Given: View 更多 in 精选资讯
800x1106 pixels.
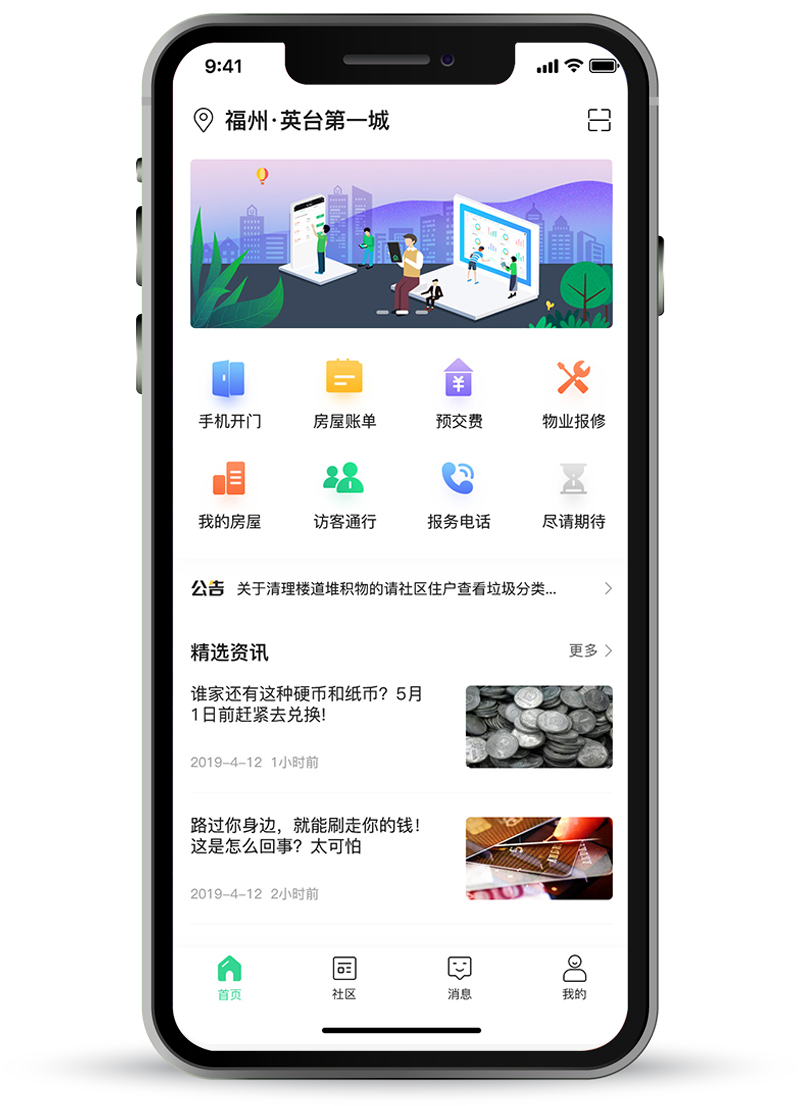Looking at the screenshot, I should [590, 651].
